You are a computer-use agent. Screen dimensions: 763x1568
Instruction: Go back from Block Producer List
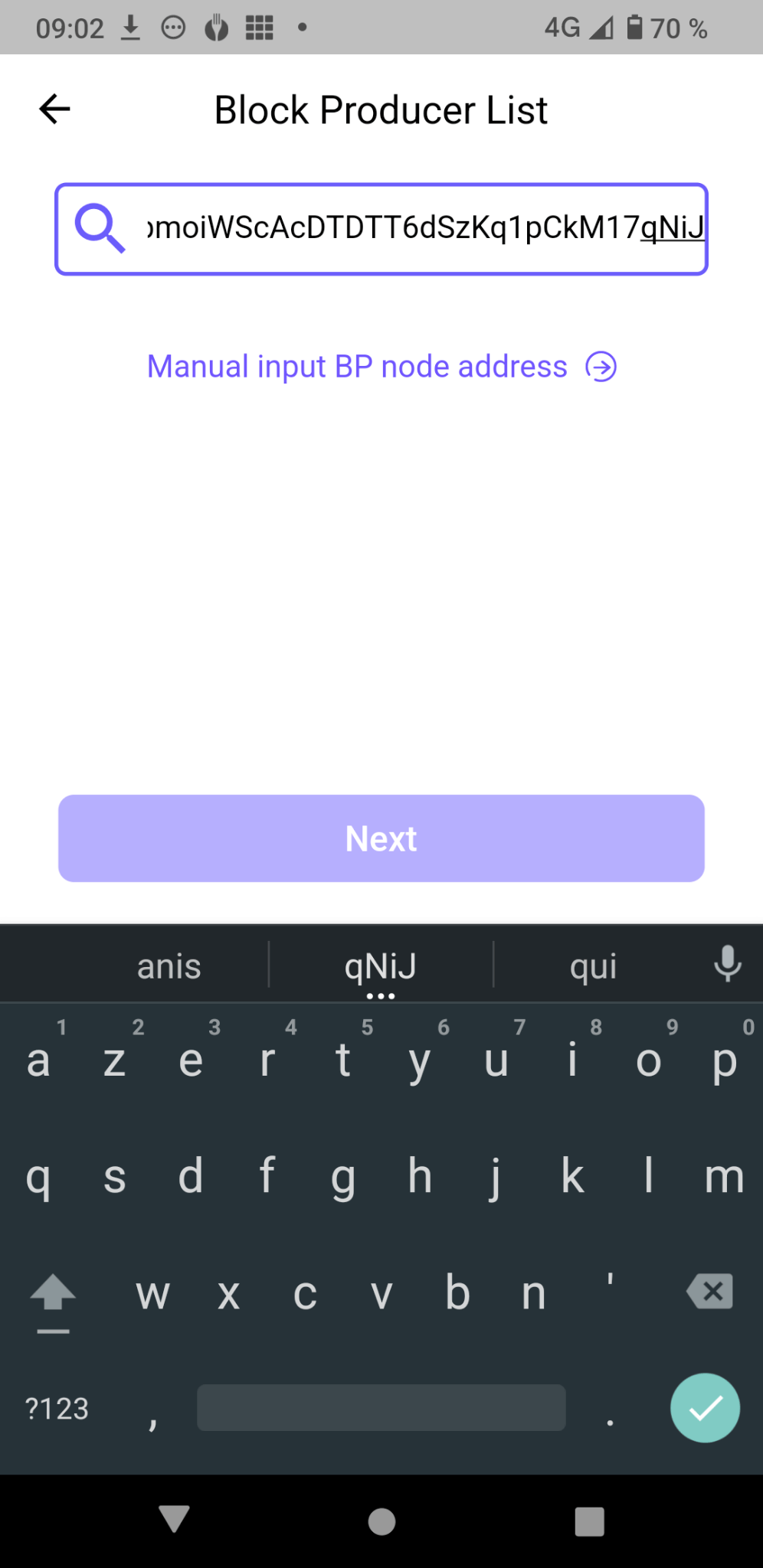click(54, 109)
